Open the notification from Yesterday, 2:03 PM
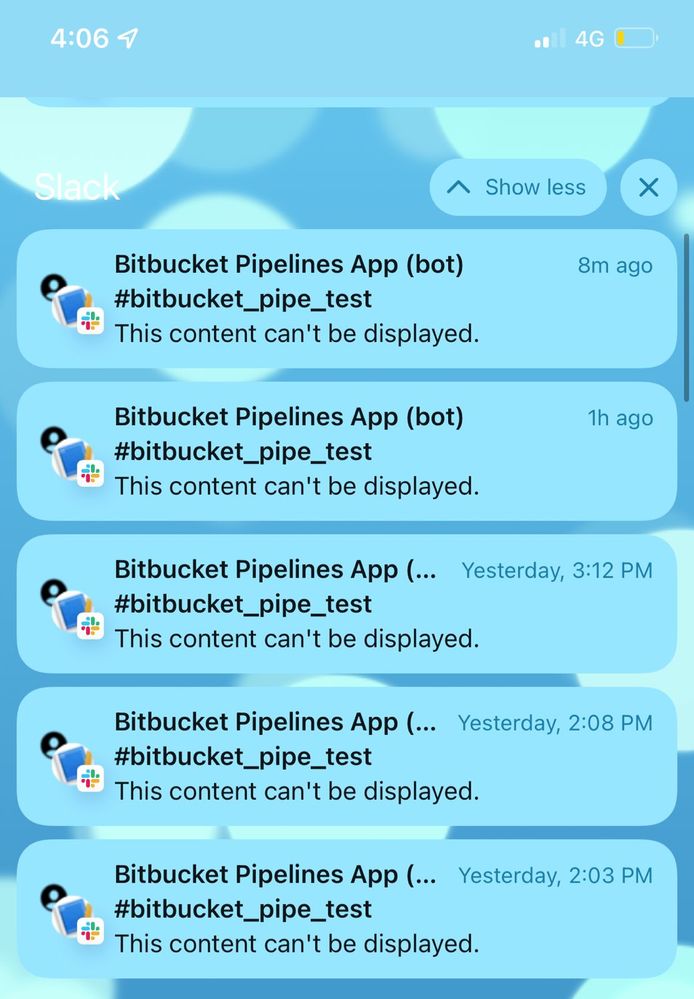 pos(346,909)
